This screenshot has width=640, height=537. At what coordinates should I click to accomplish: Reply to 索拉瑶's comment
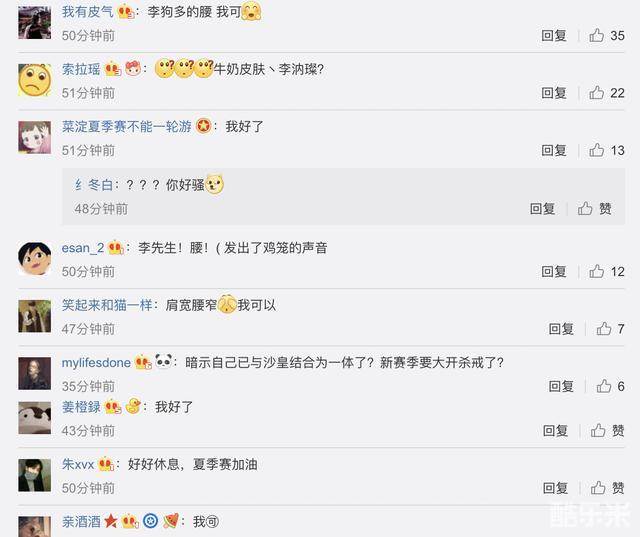(554, 93)
